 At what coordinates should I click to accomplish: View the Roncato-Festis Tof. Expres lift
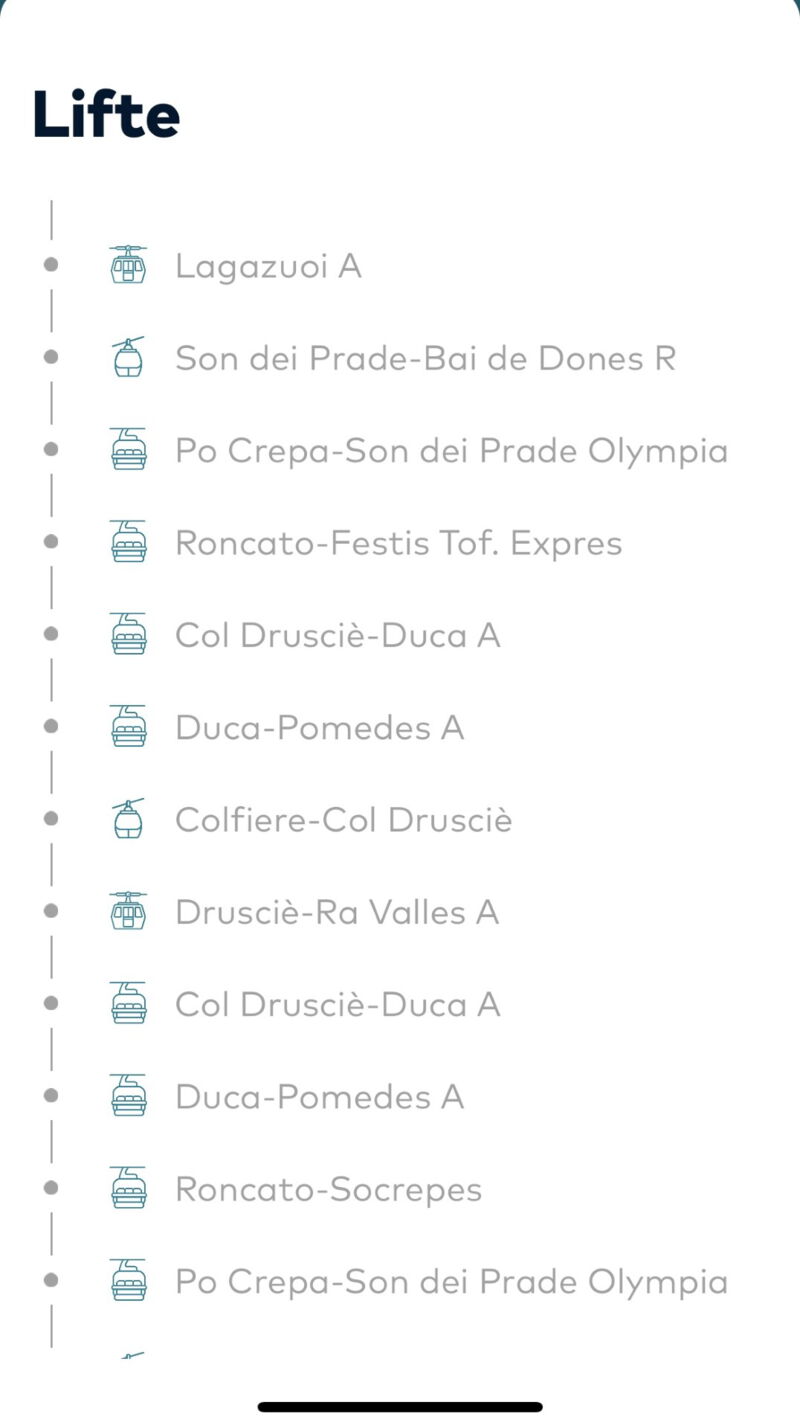[x=398, y=543]
